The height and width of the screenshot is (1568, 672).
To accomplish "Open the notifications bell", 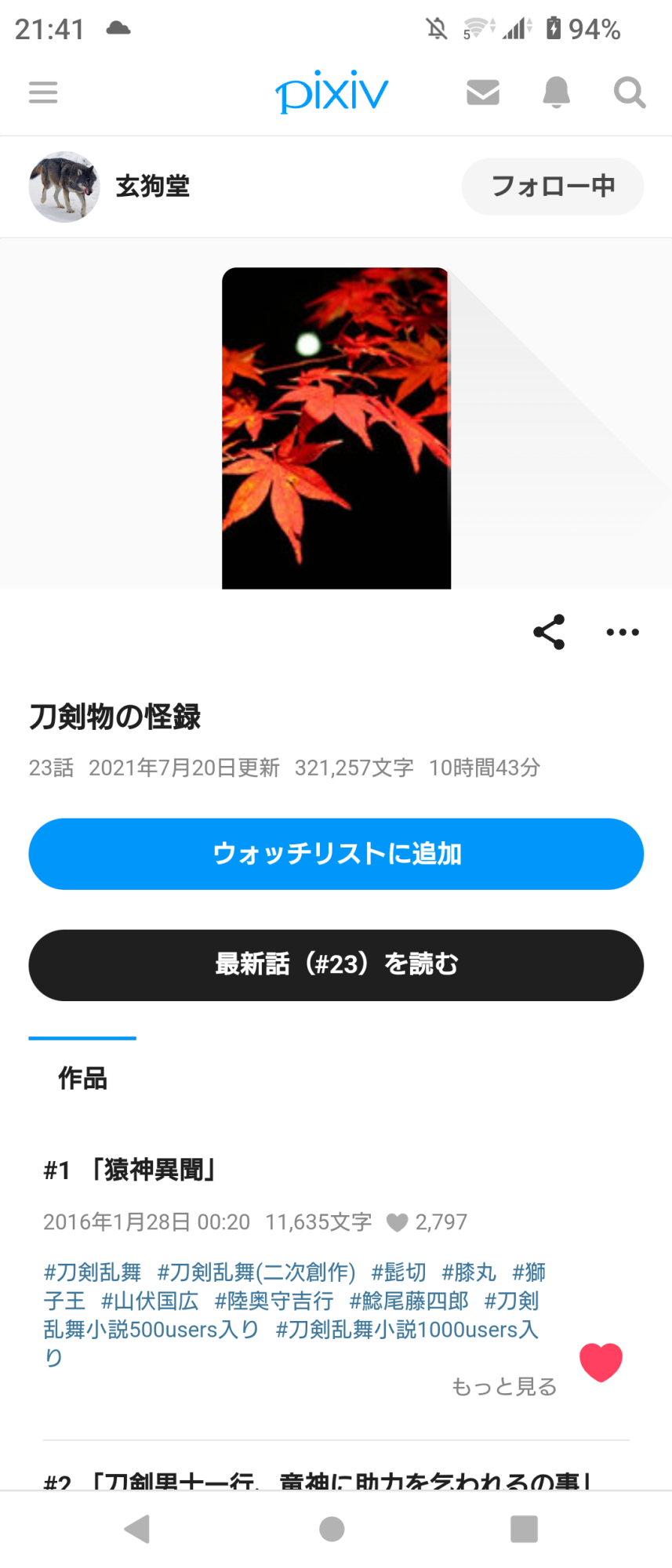I will pyautogui.click(x=556, y=93).
